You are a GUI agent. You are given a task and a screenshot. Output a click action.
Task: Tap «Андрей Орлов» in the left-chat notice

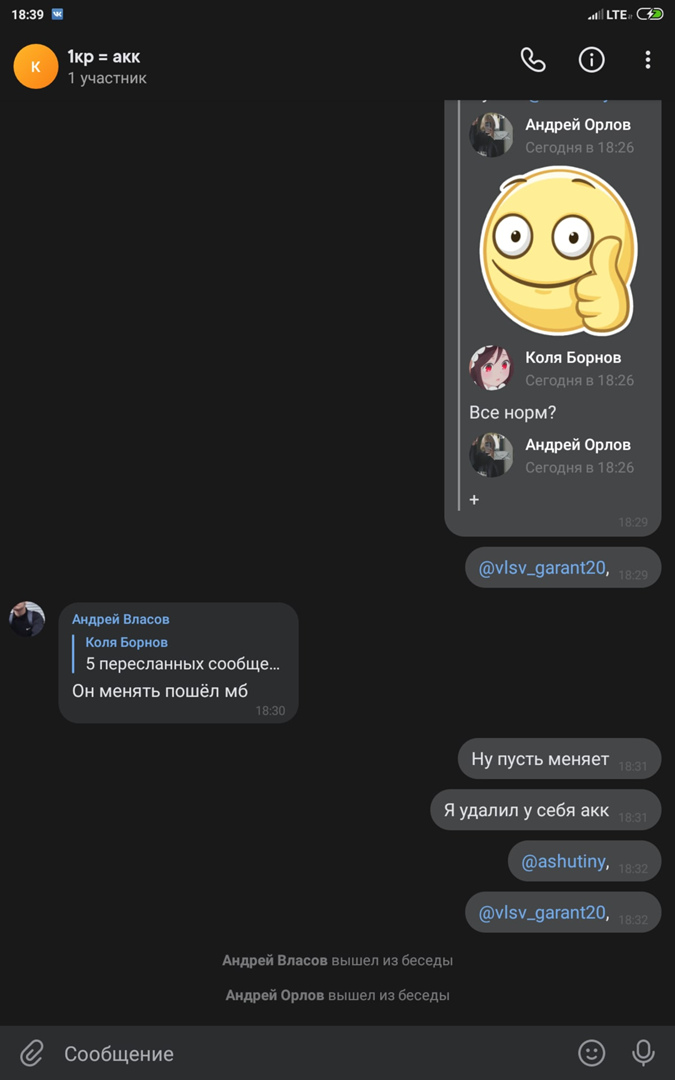(x=274, y=995)
